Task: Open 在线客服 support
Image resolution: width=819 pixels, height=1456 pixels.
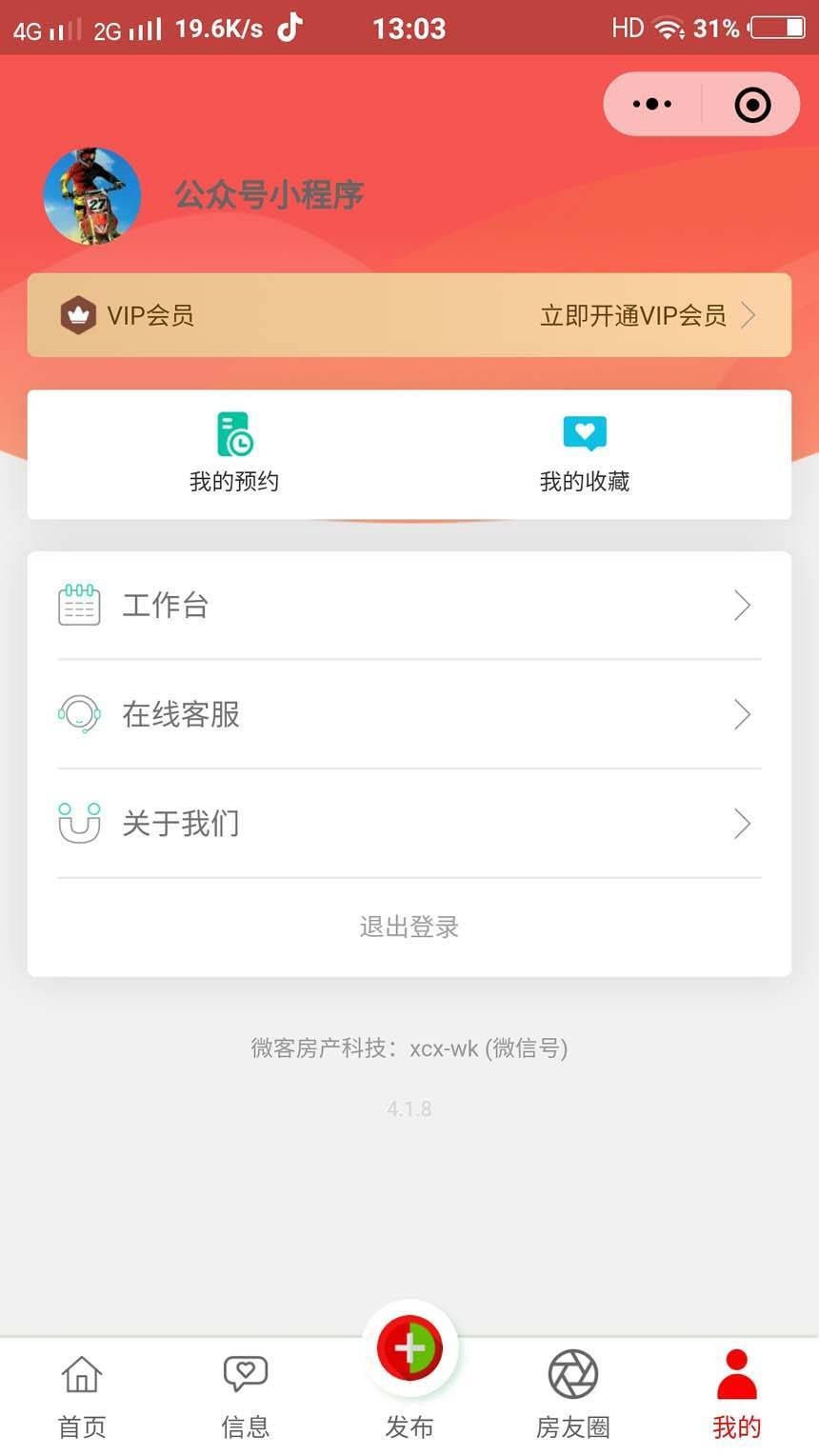Action: [409, 714]
